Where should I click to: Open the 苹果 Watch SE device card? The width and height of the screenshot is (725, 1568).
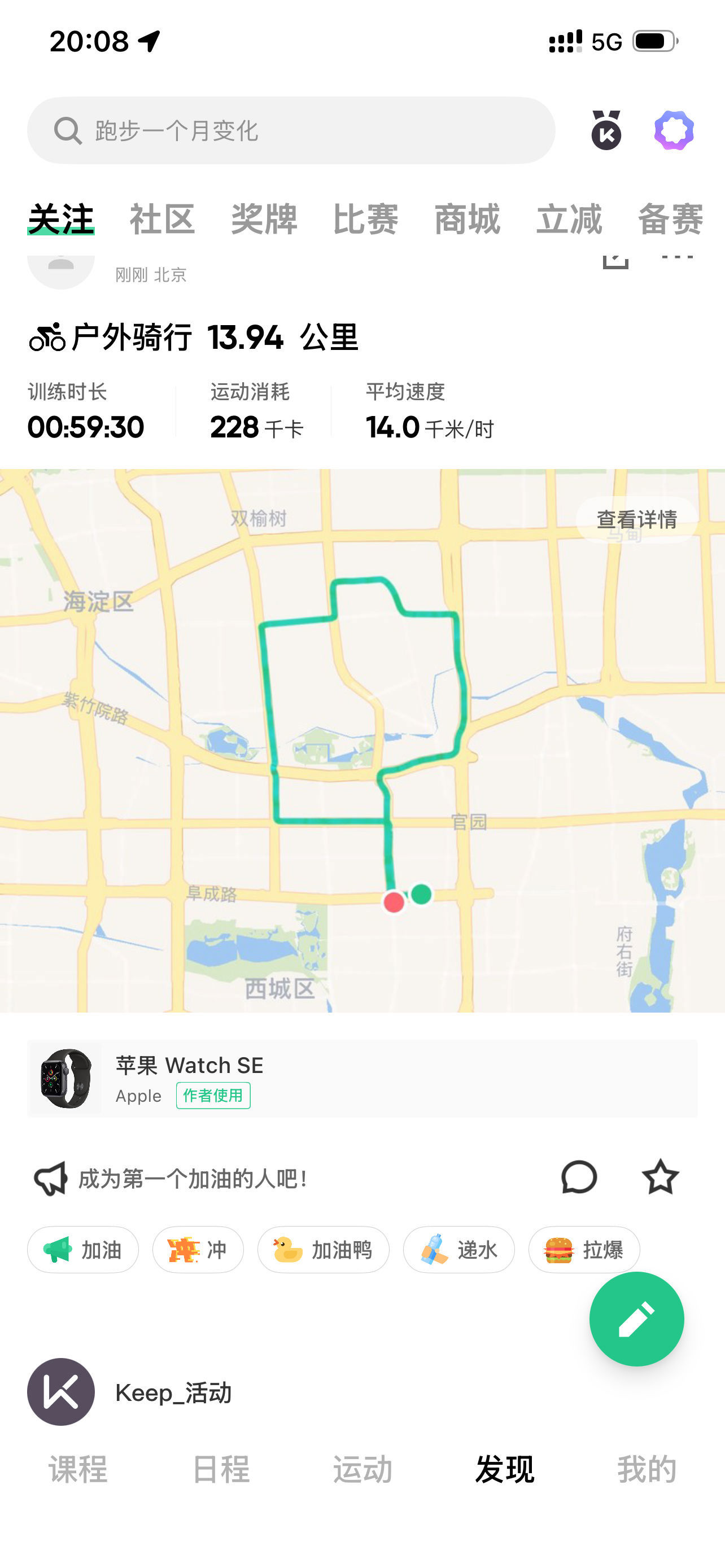pyautogui.click(x=362, y=1078)
